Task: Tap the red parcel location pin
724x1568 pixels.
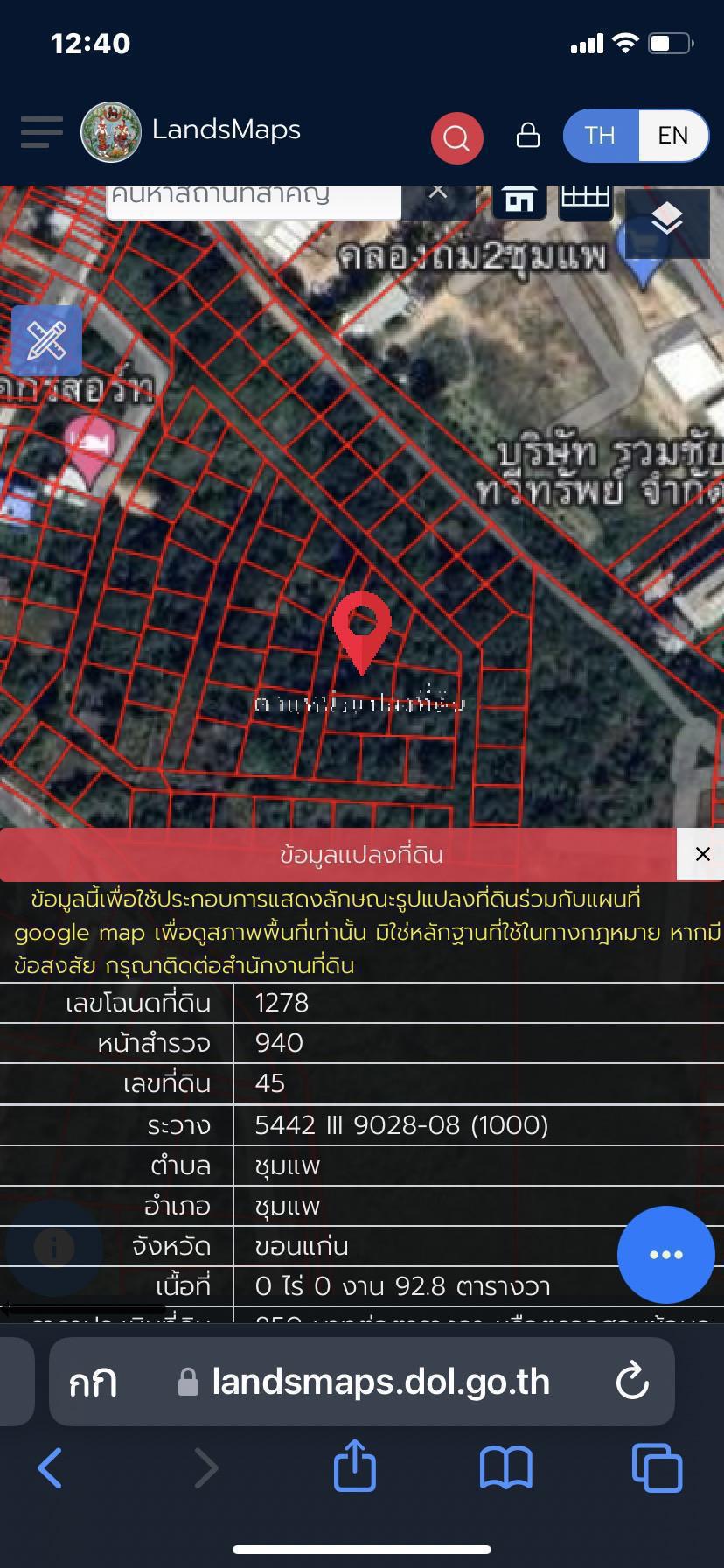Action: click(362, 631)
